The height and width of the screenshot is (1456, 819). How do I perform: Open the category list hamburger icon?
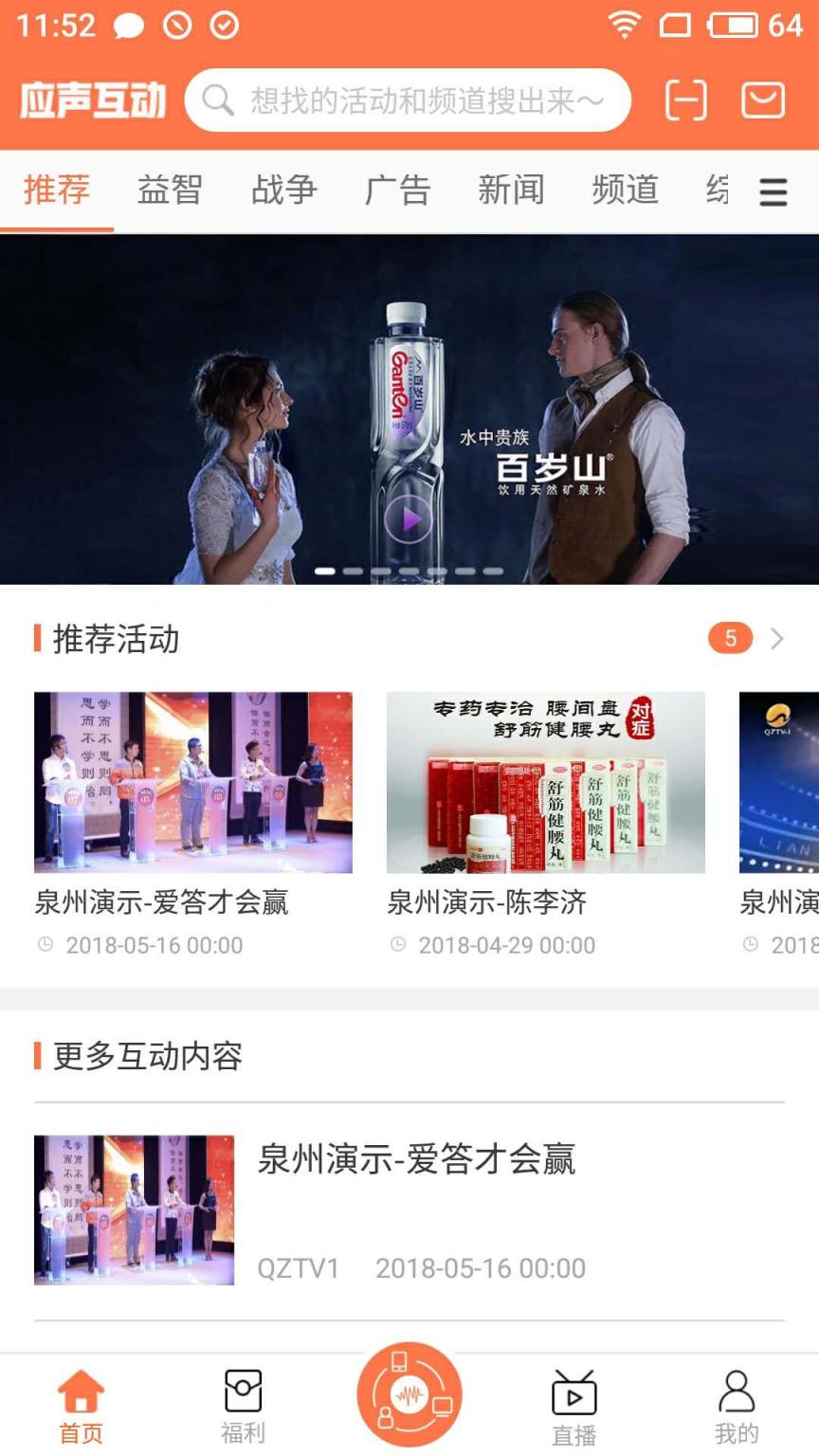tap(773, 191)
